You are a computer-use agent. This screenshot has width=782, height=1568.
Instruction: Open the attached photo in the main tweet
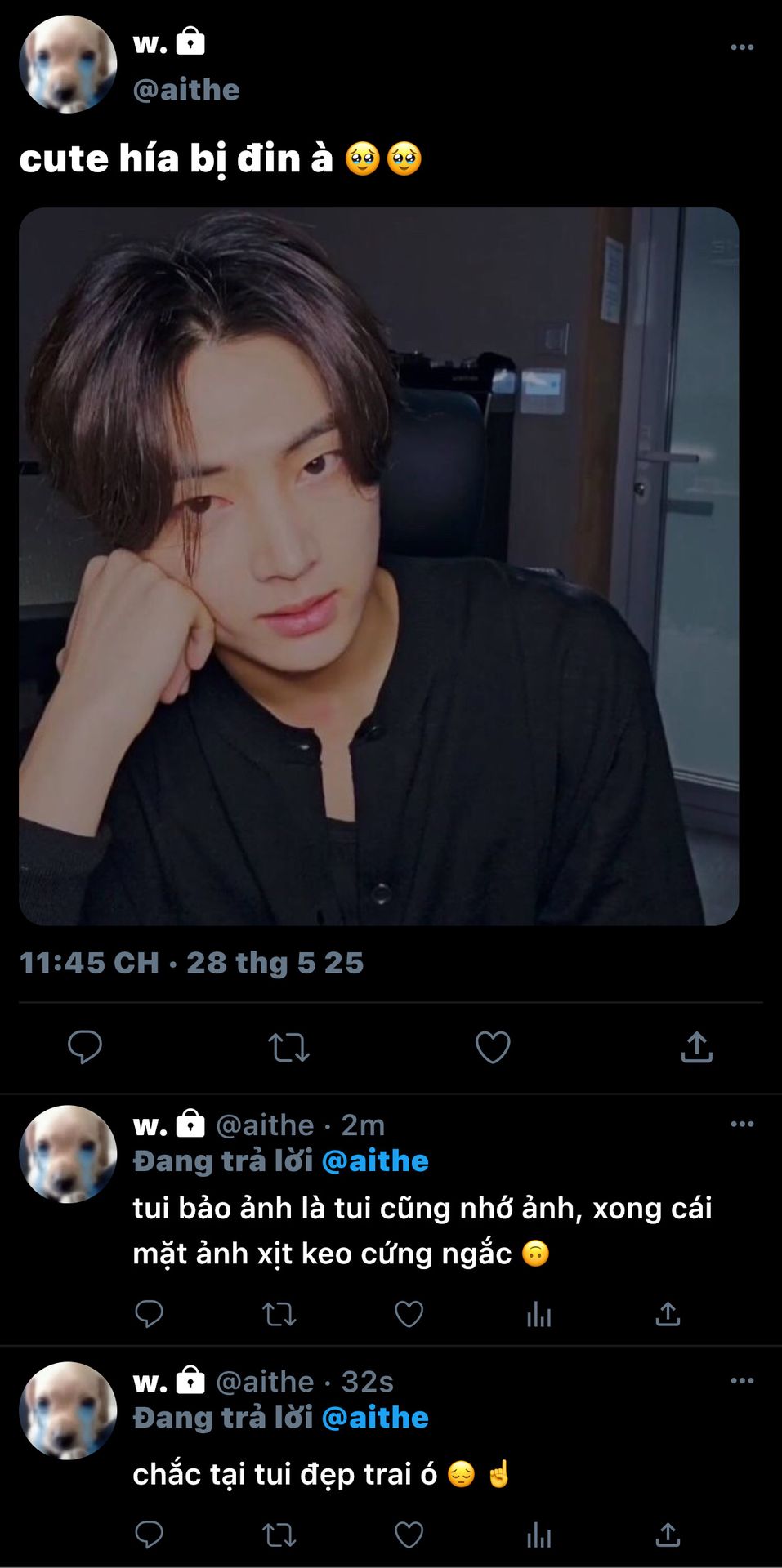(378, 566)
